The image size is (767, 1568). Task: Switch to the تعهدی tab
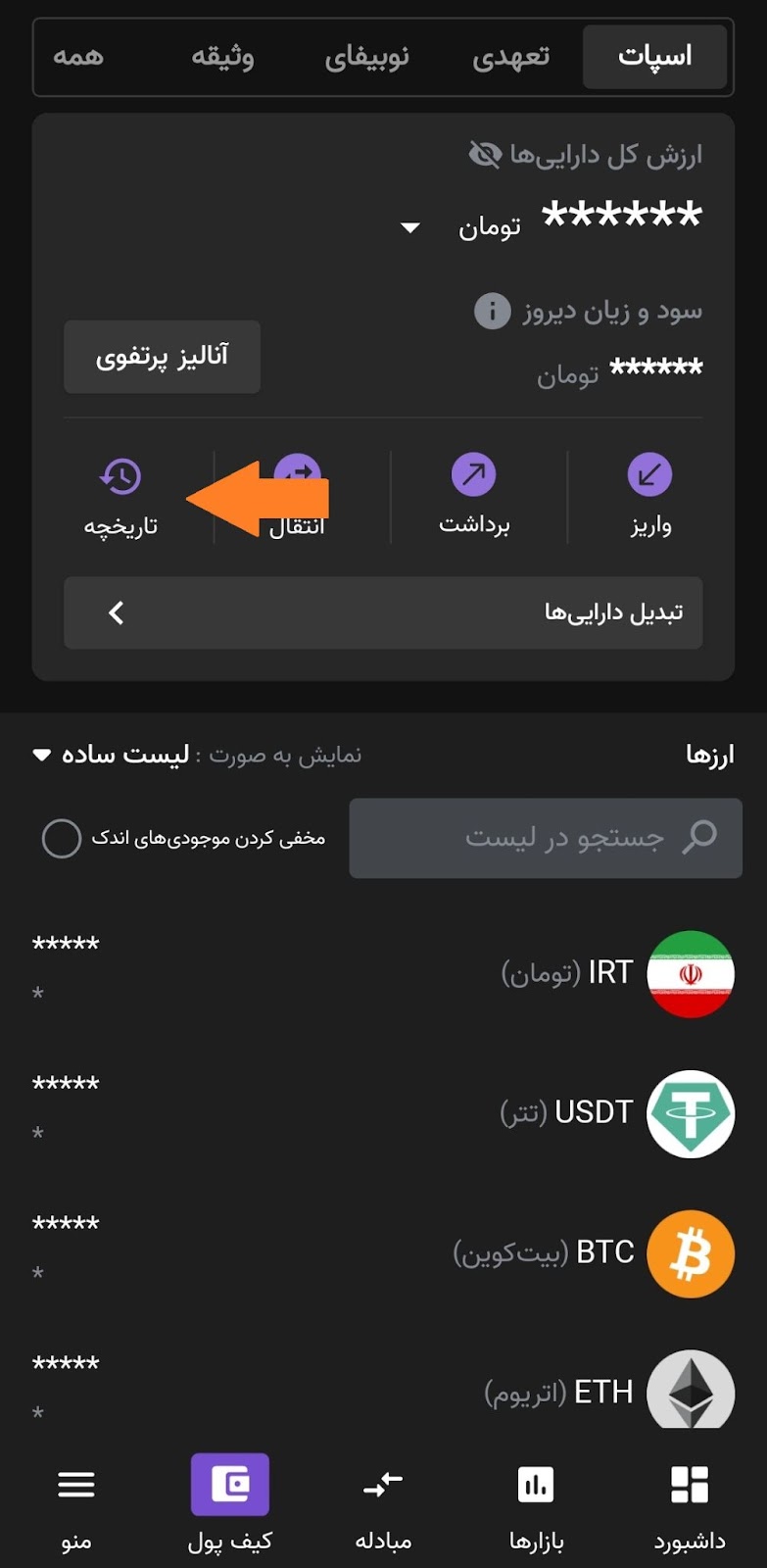(510, 57)
